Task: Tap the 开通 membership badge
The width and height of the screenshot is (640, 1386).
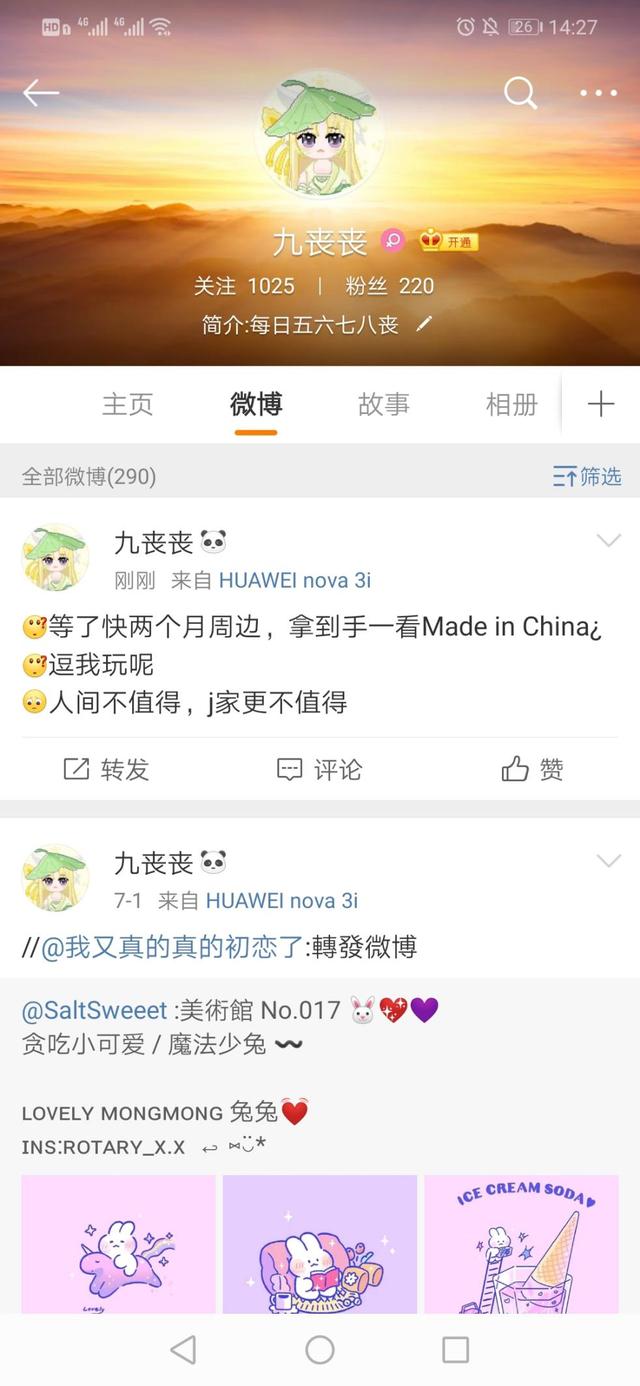Action: [x=448, y=241]
